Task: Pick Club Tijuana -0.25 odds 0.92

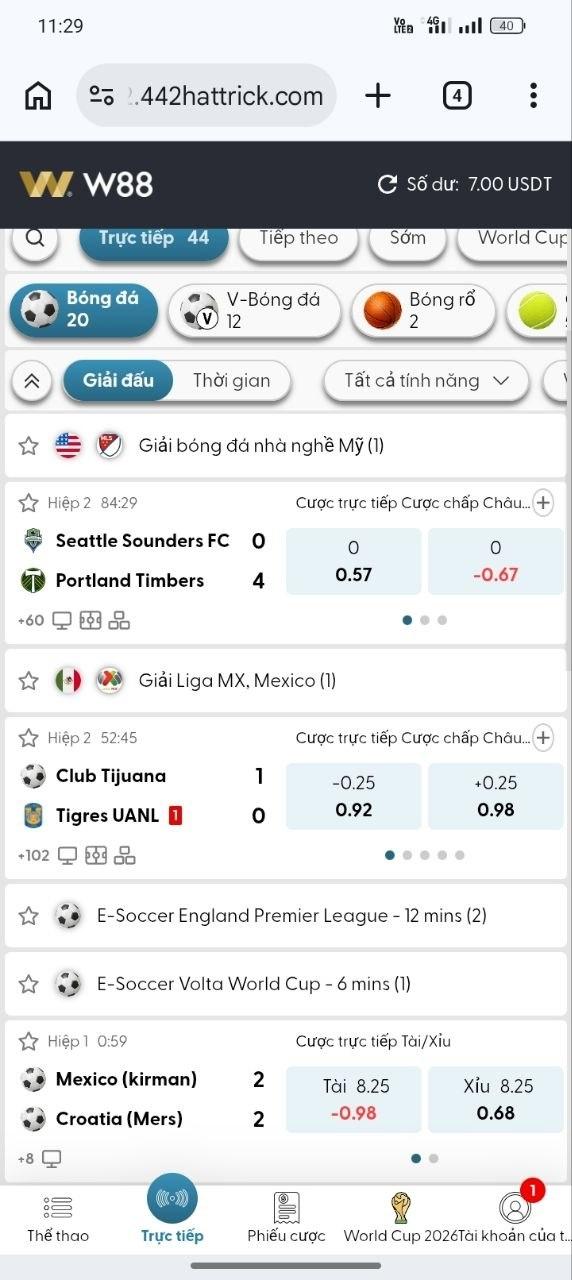Action: [353, 796]
